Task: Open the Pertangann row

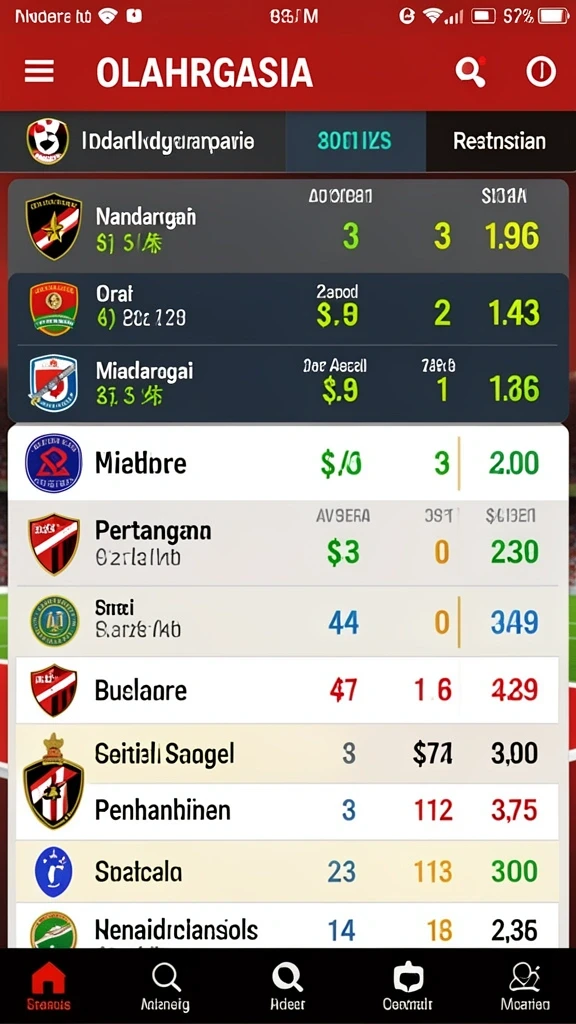Action: (x=288, y=543)
